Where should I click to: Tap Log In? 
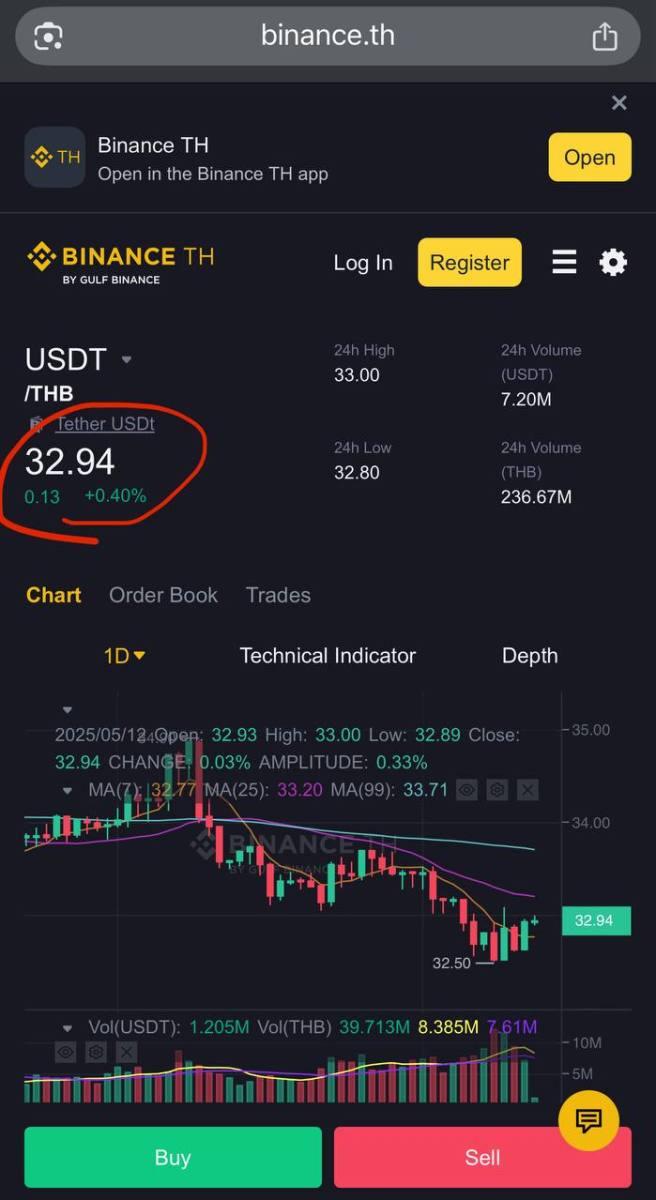(x=363, y=263)
